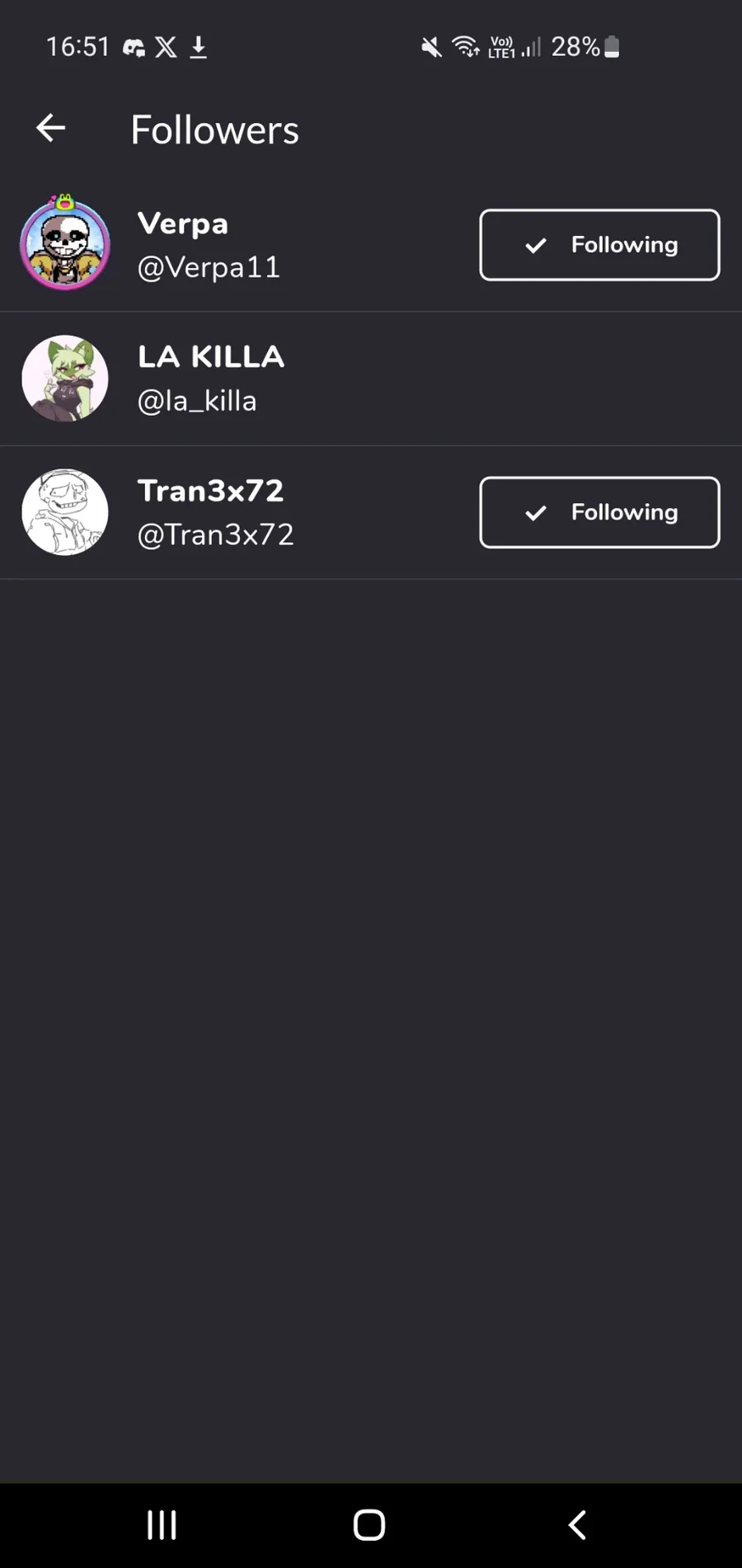The height and width of the screenshot is (1568, 742).
Task: Go back from the Followers screen
Action: point(51,129)
